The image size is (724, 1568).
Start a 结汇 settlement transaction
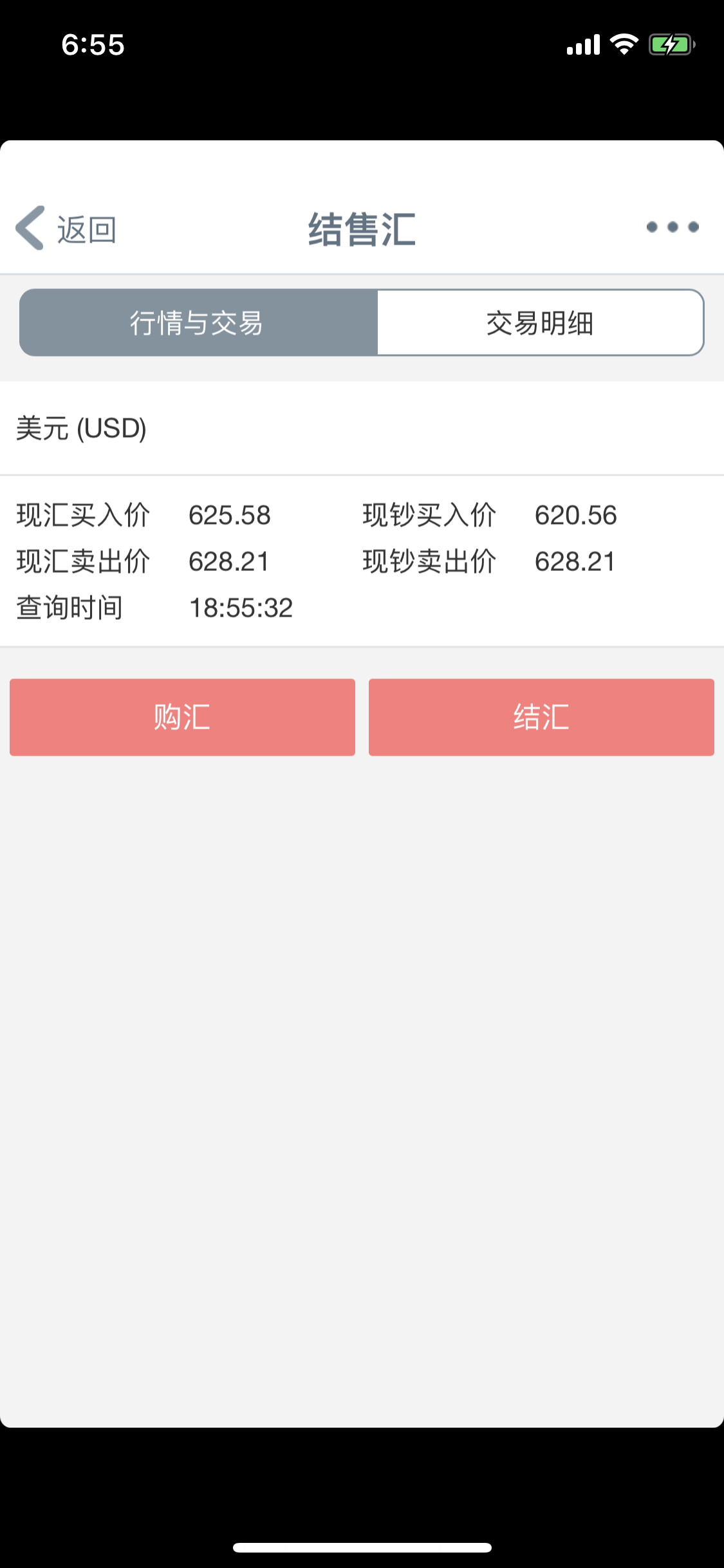tap(541, 717)
